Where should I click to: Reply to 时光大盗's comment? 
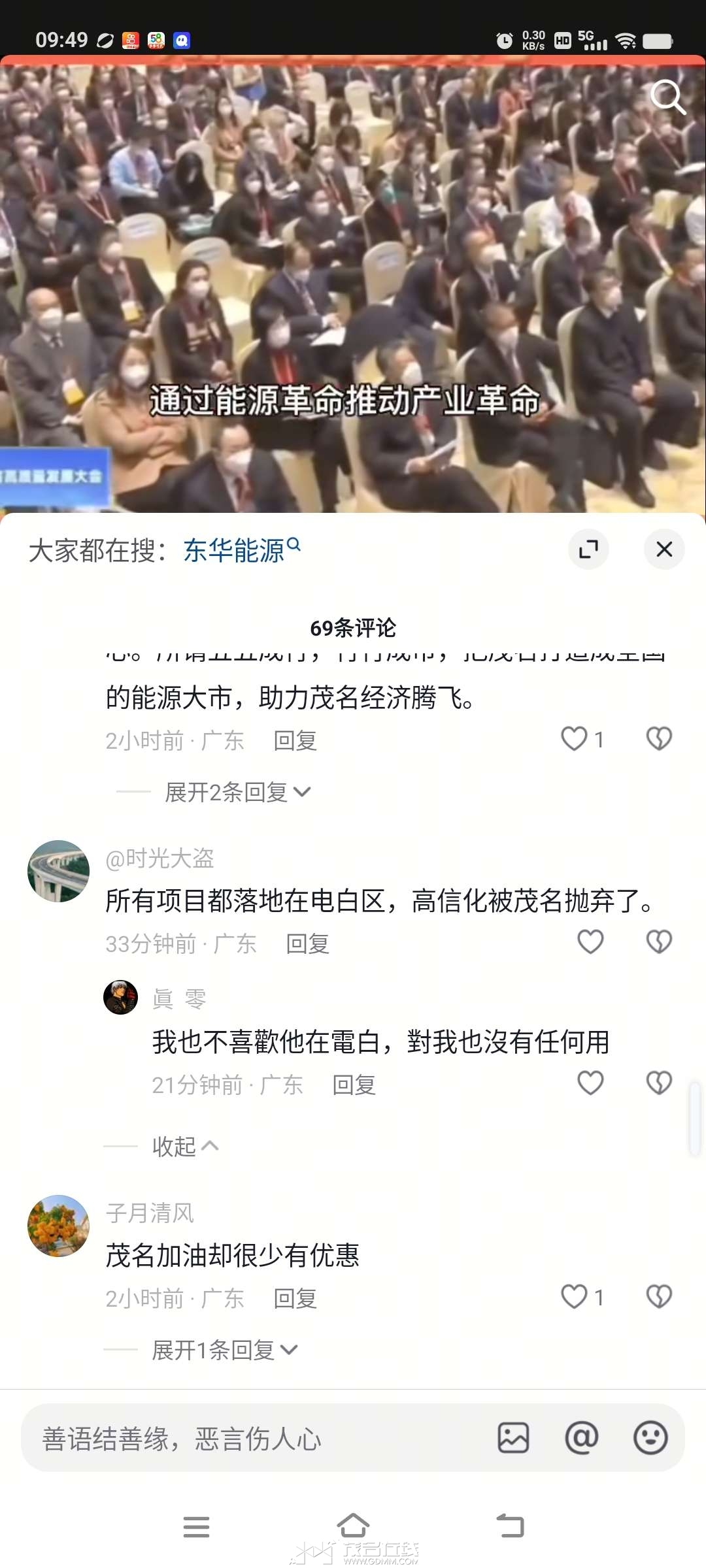pyautogui.click(x=307, y=943)
